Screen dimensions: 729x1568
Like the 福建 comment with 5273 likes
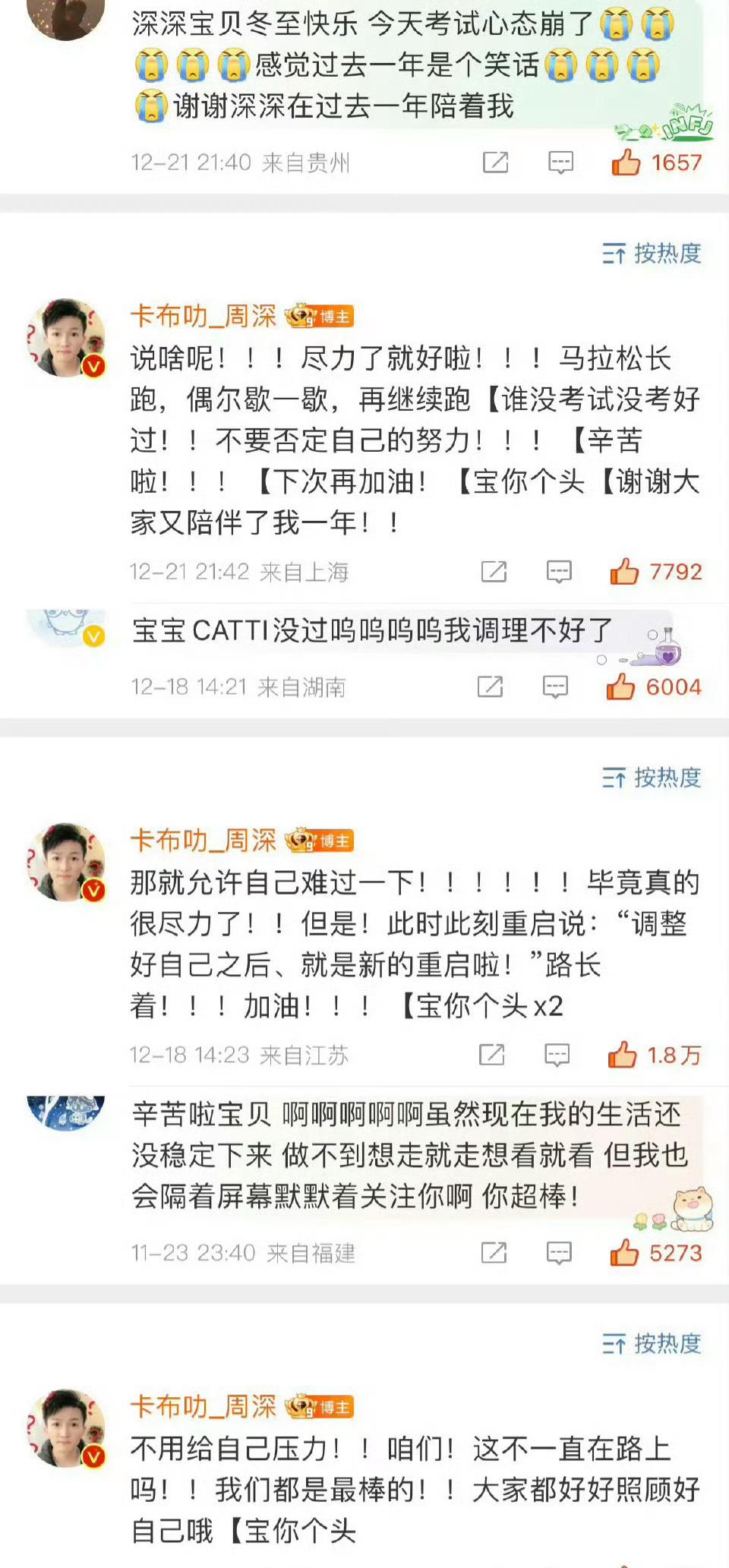point(656,1253)
